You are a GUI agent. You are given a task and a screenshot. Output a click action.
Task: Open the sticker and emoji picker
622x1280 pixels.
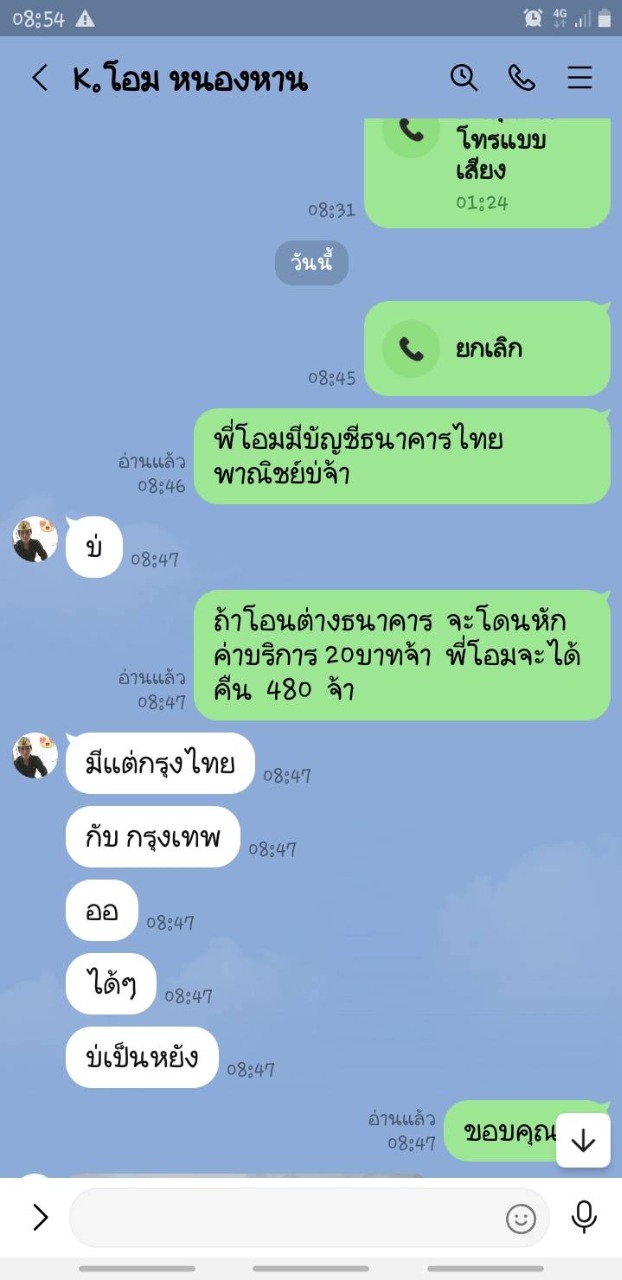521,1218
